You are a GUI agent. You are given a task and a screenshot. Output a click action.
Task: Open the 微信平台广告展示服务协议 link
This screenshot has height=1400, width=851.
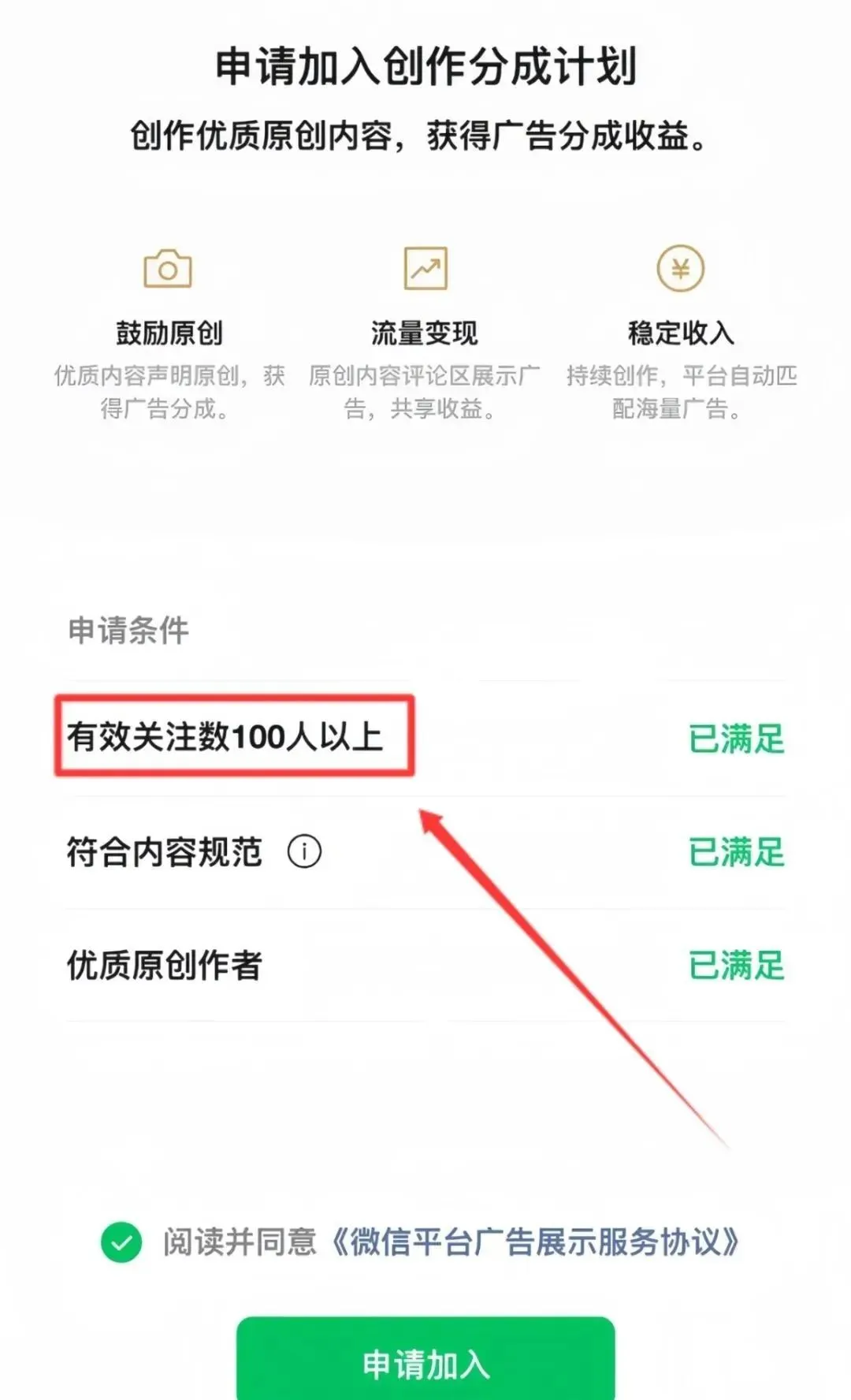[x=534, y=1242]
